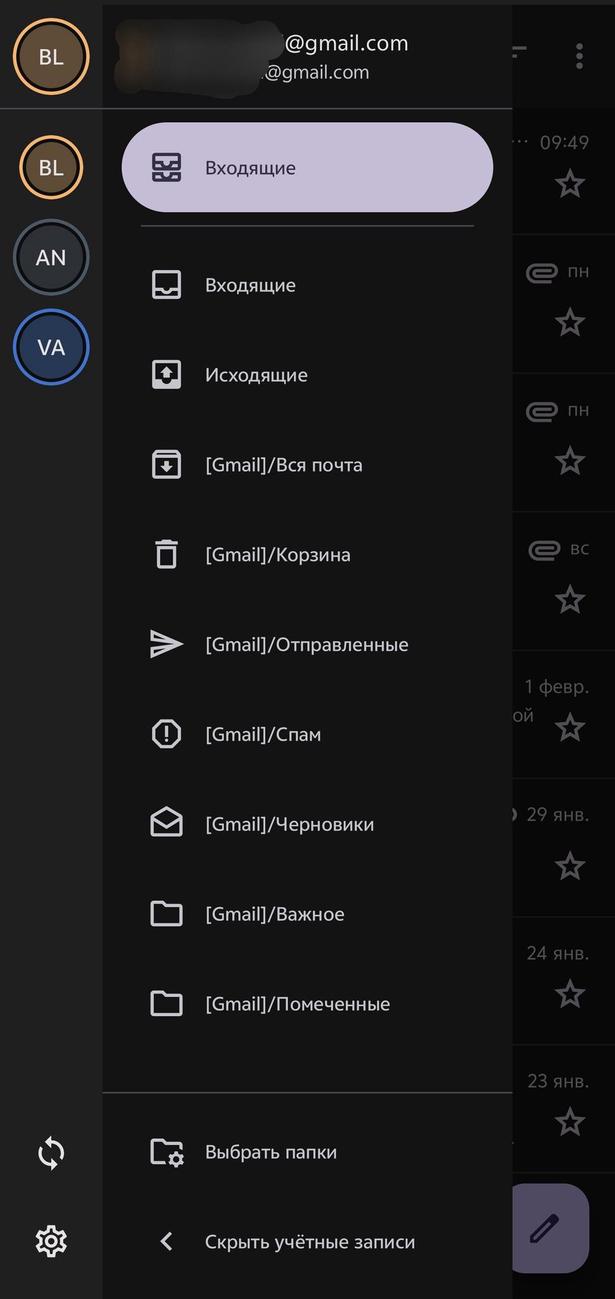Switch to the VA account
The width and height of the screenshot is (615, 1299).
(x=51, y=347)
